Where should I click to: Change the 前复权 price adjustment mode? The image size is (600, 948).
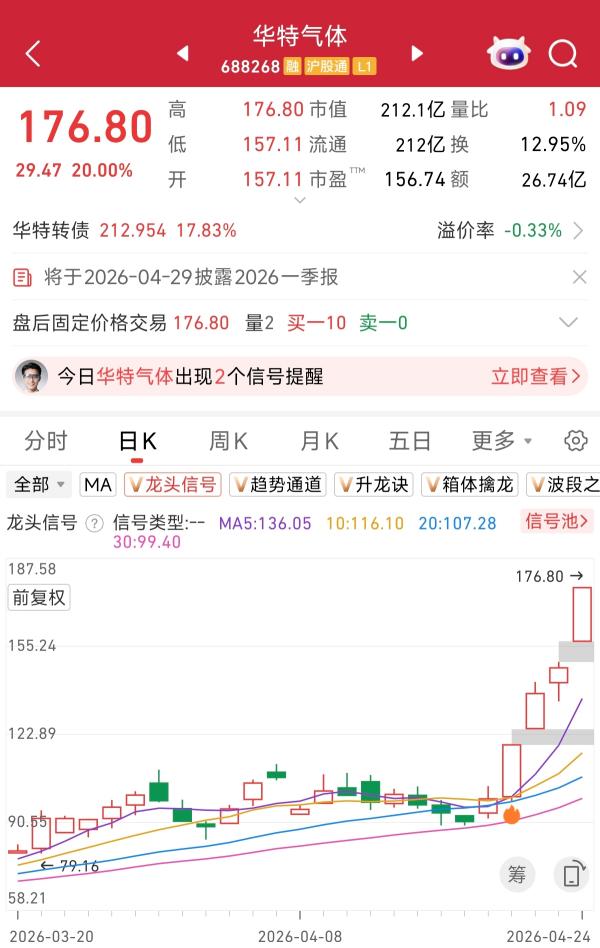pos(39,598)
